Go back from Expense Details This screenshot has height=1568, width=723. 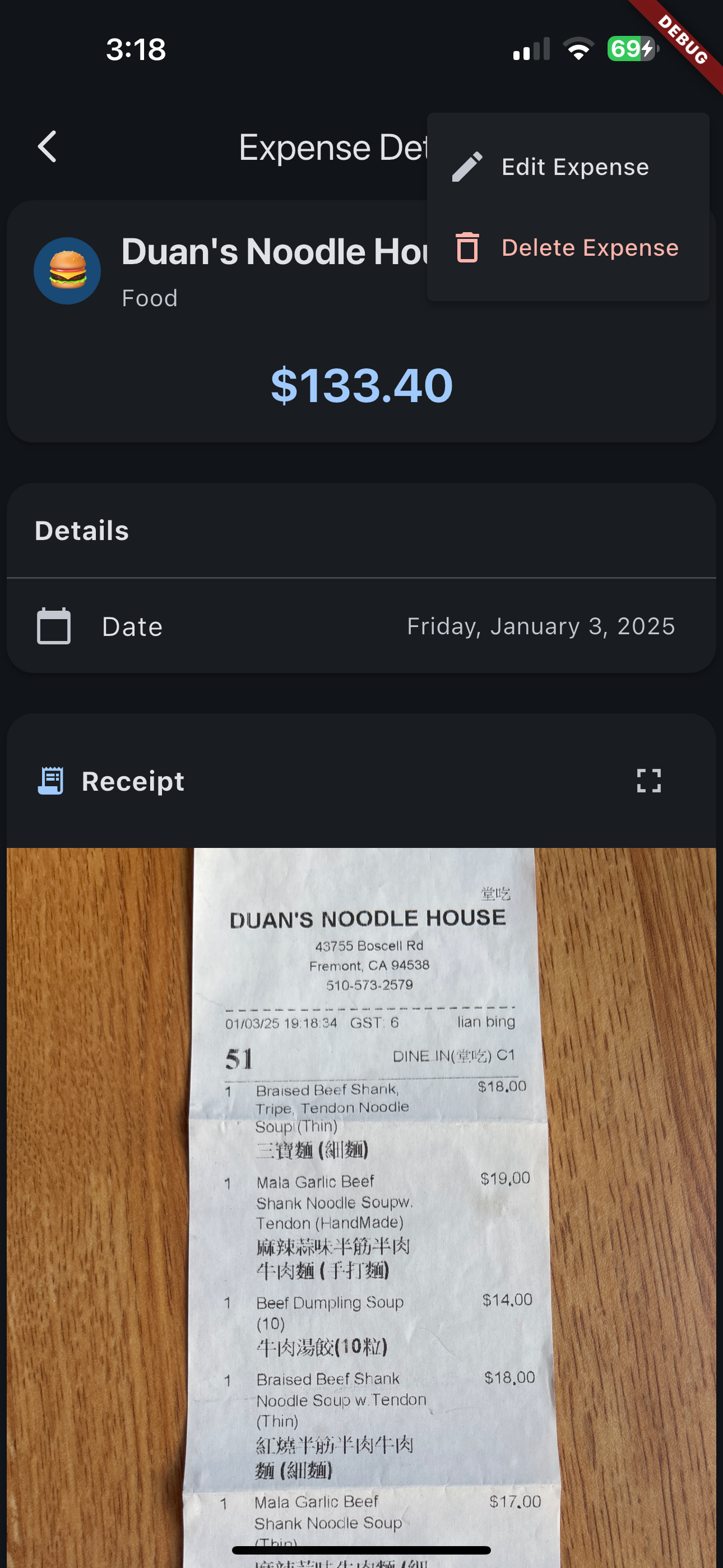coord(48,147)
